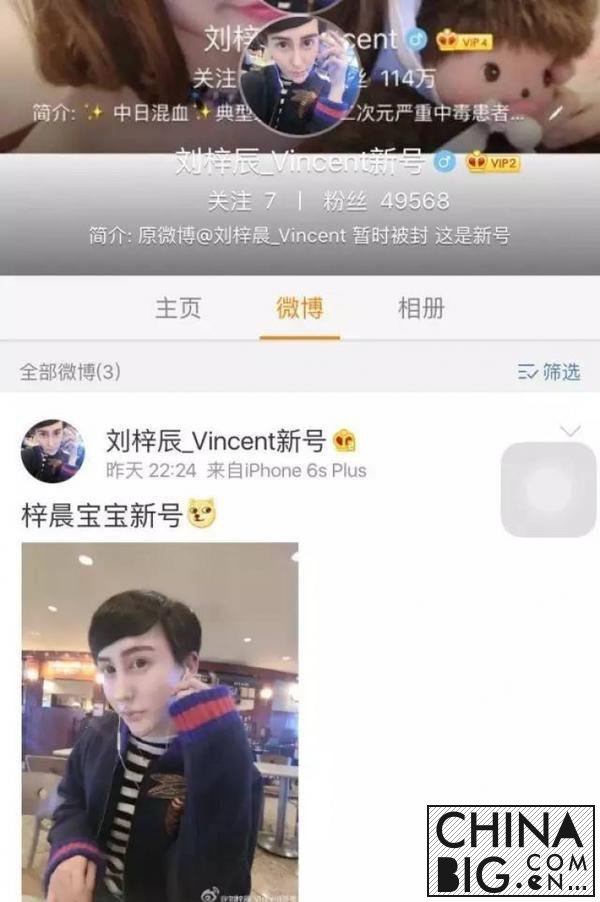The height and width of the screenshot is (902, 600).
Task: Expand the chevron menu on the post
Action: [x=570, y=431]
